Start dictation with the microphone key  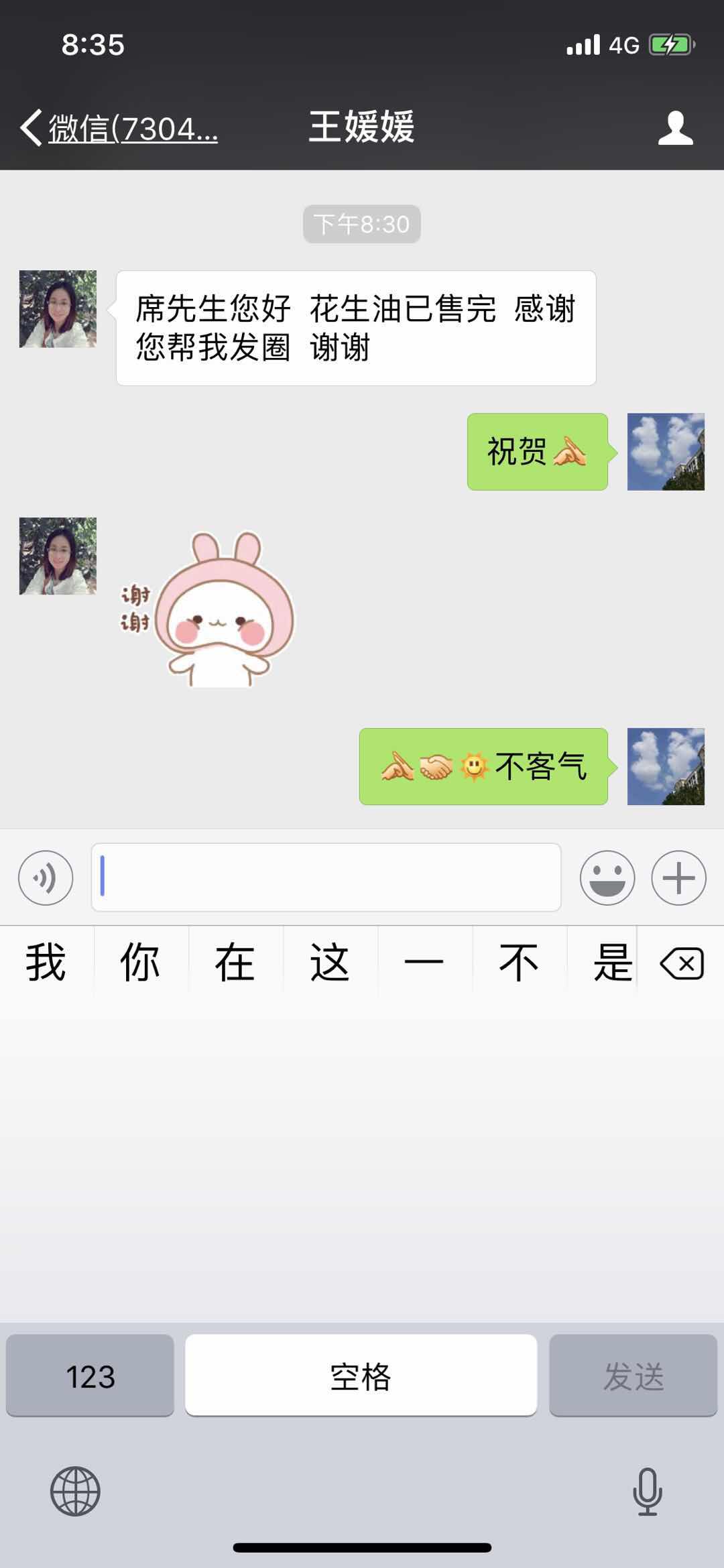point(647,1492)
